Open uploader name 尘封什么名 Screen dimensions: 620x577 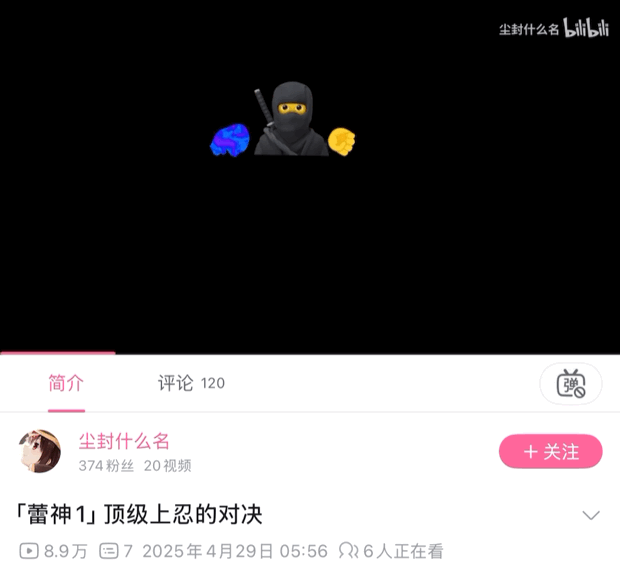[124, 441]
